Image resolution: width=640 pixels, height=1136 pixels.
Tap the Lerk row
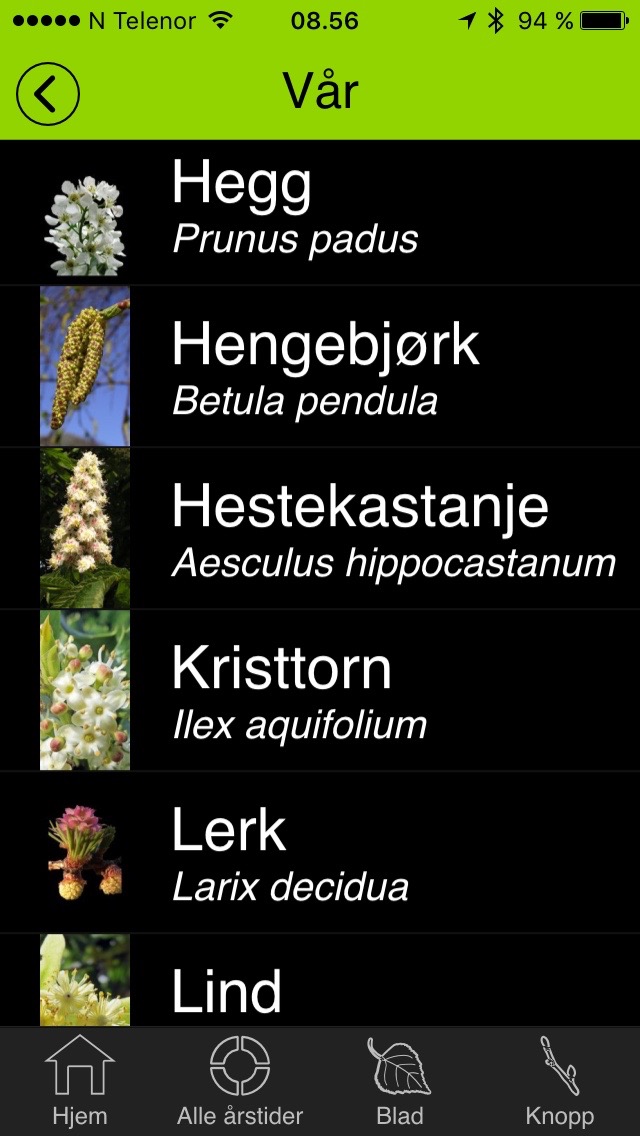(320, 853)
